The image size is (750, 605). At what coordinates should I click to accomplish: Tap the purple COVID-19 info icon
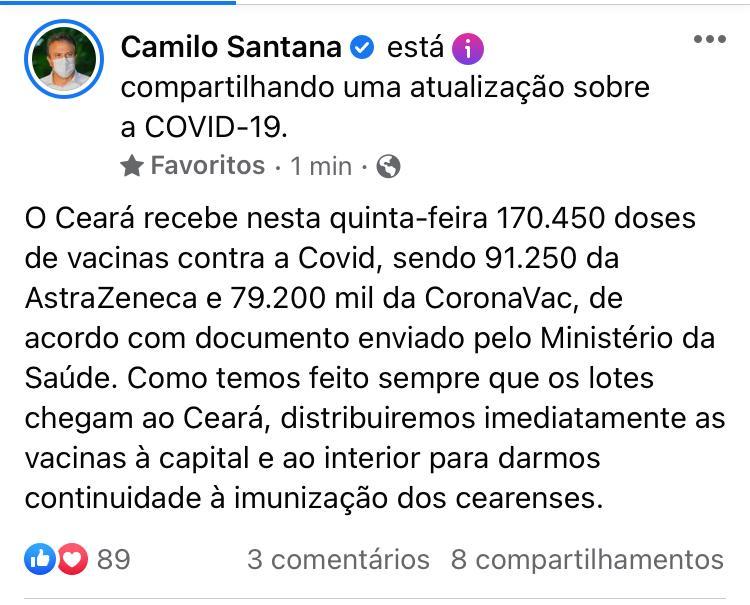(468, 47)
